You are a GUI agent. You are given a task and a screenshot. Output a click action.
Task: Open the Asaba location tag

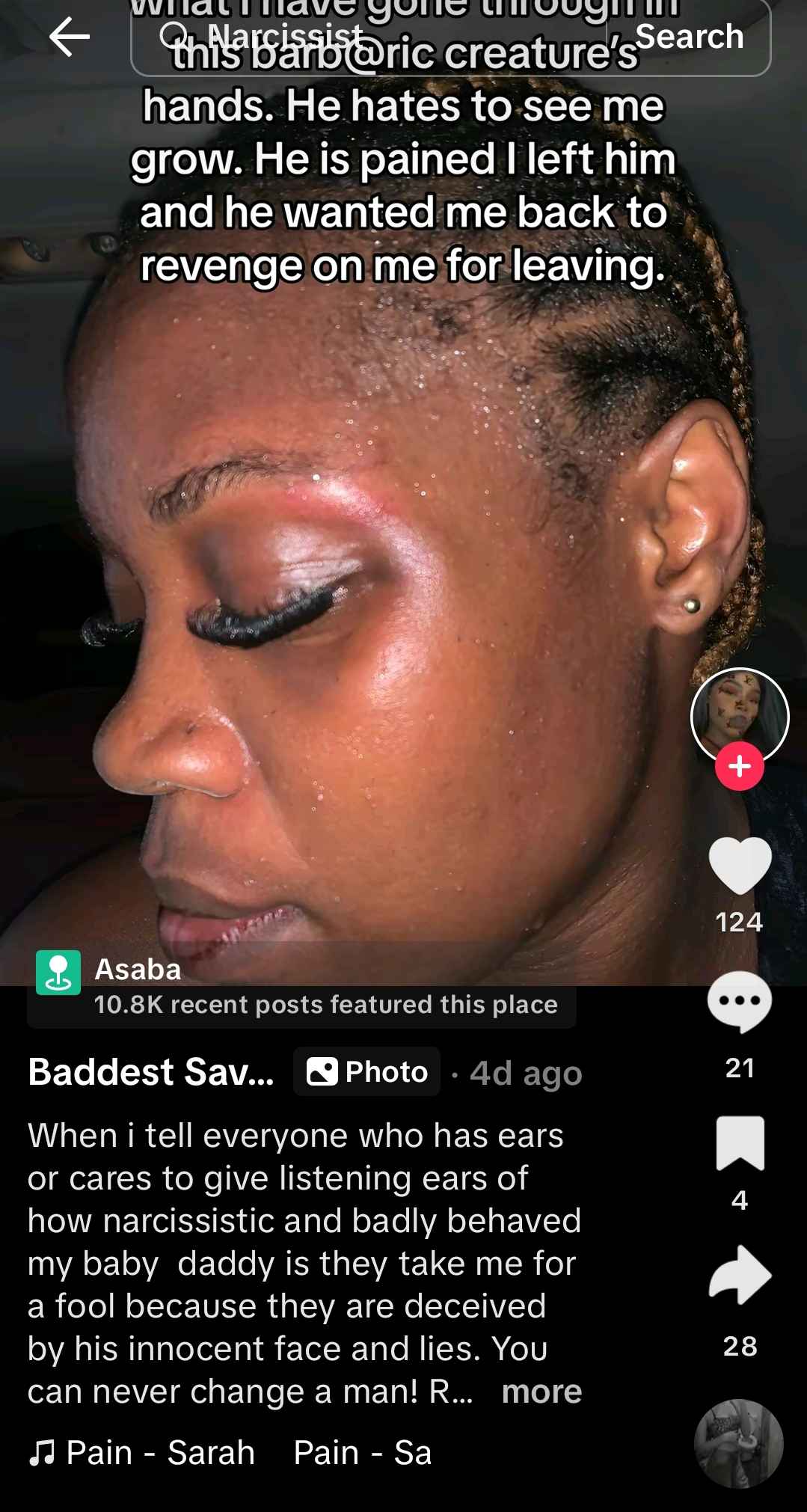pos(299,986)
